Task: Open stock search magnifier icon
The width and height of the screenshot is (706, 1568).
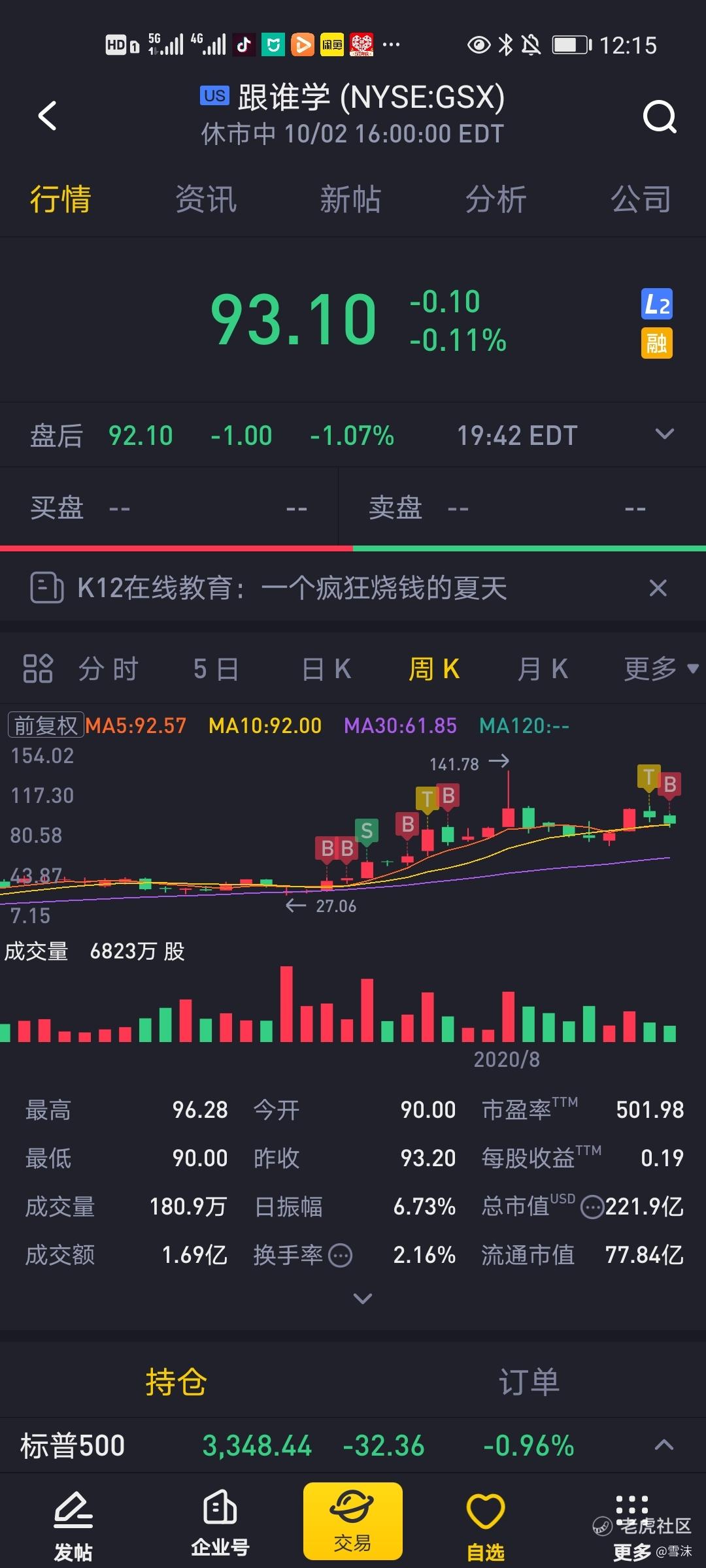Action: coord(659,117)
